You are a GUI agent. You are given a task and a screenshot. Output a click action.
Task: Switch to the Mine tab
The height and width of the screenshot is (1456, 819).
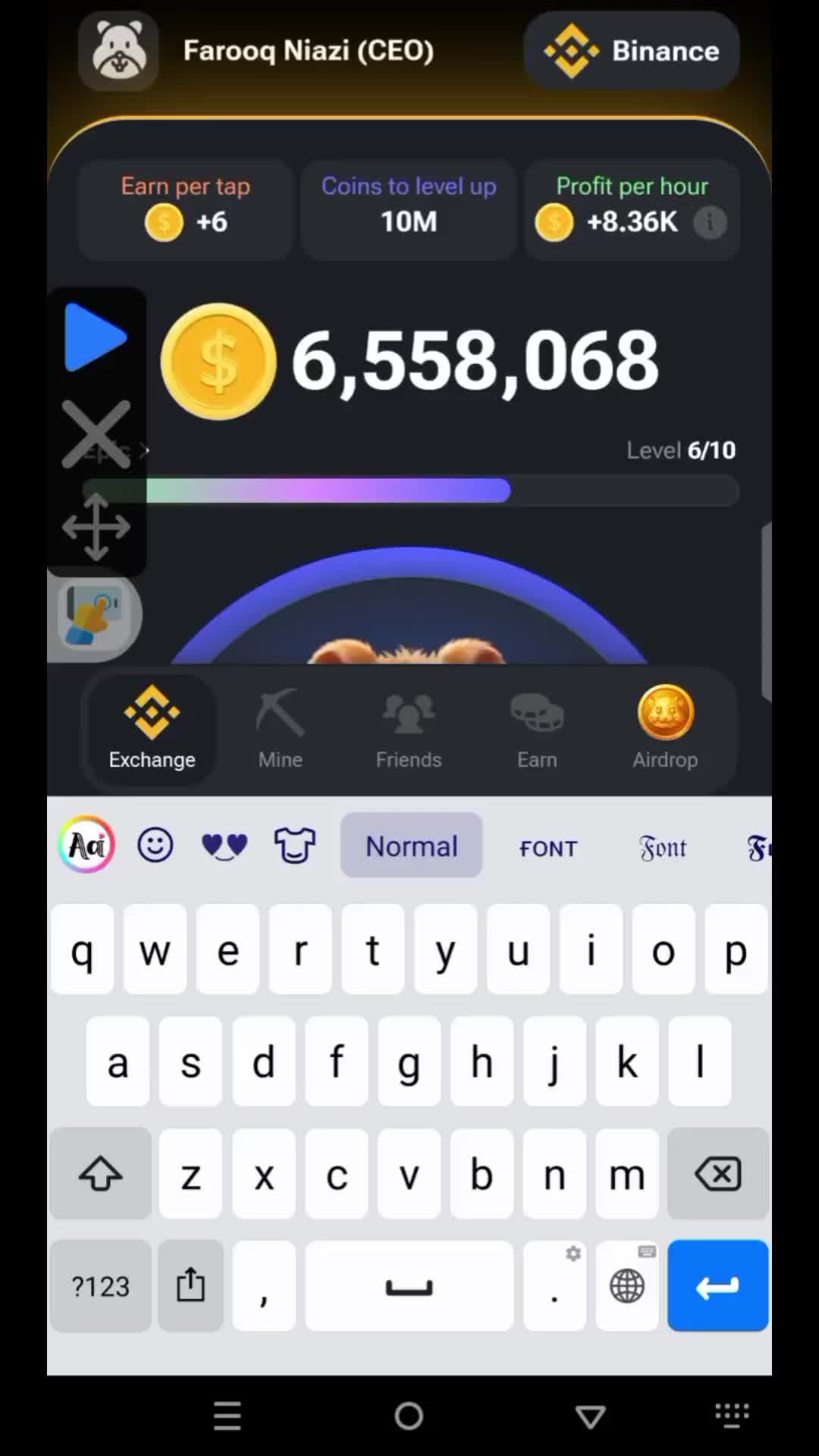click(281, 728)
